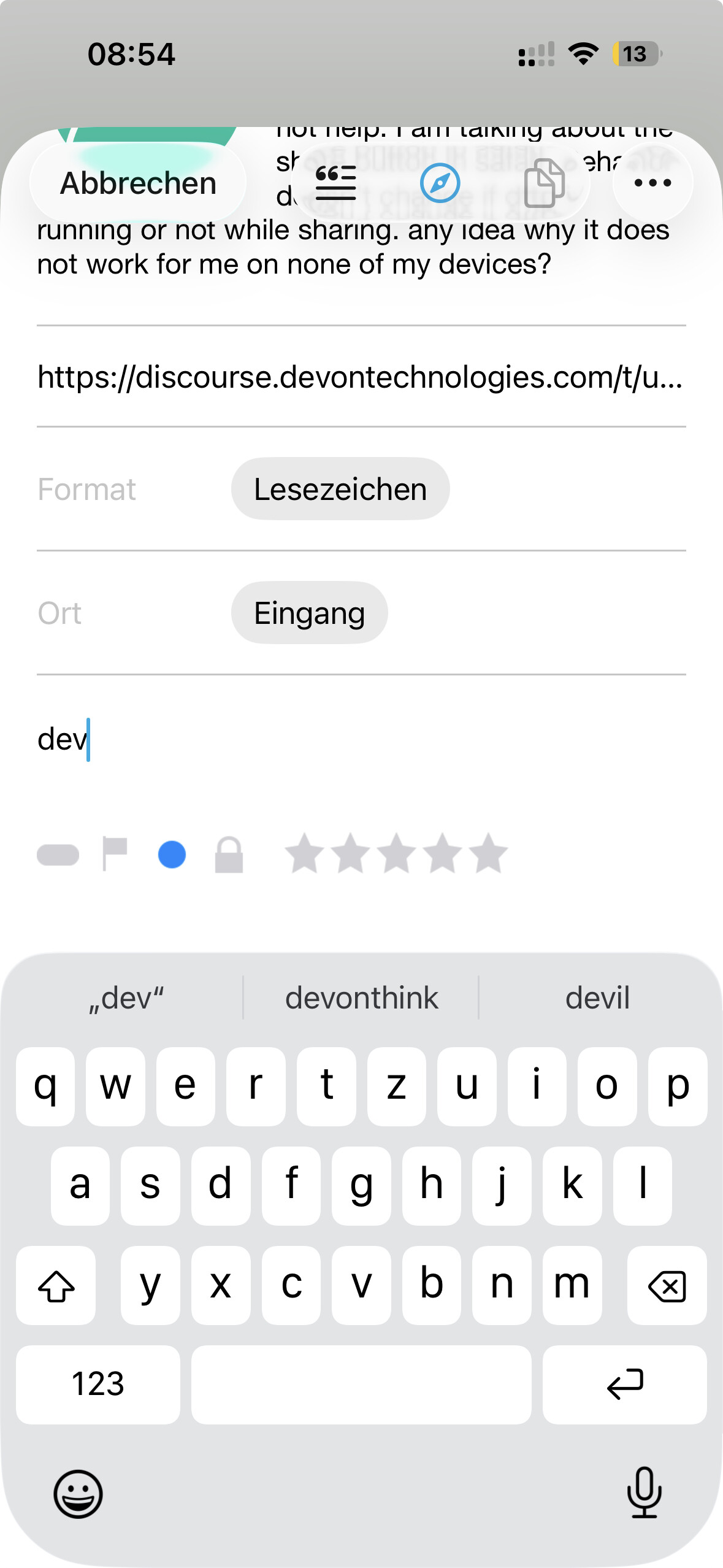Viewport: 723px width, 1568px height.
Task: Select the documents copy toolbar icon
Action: click(544, 183)
